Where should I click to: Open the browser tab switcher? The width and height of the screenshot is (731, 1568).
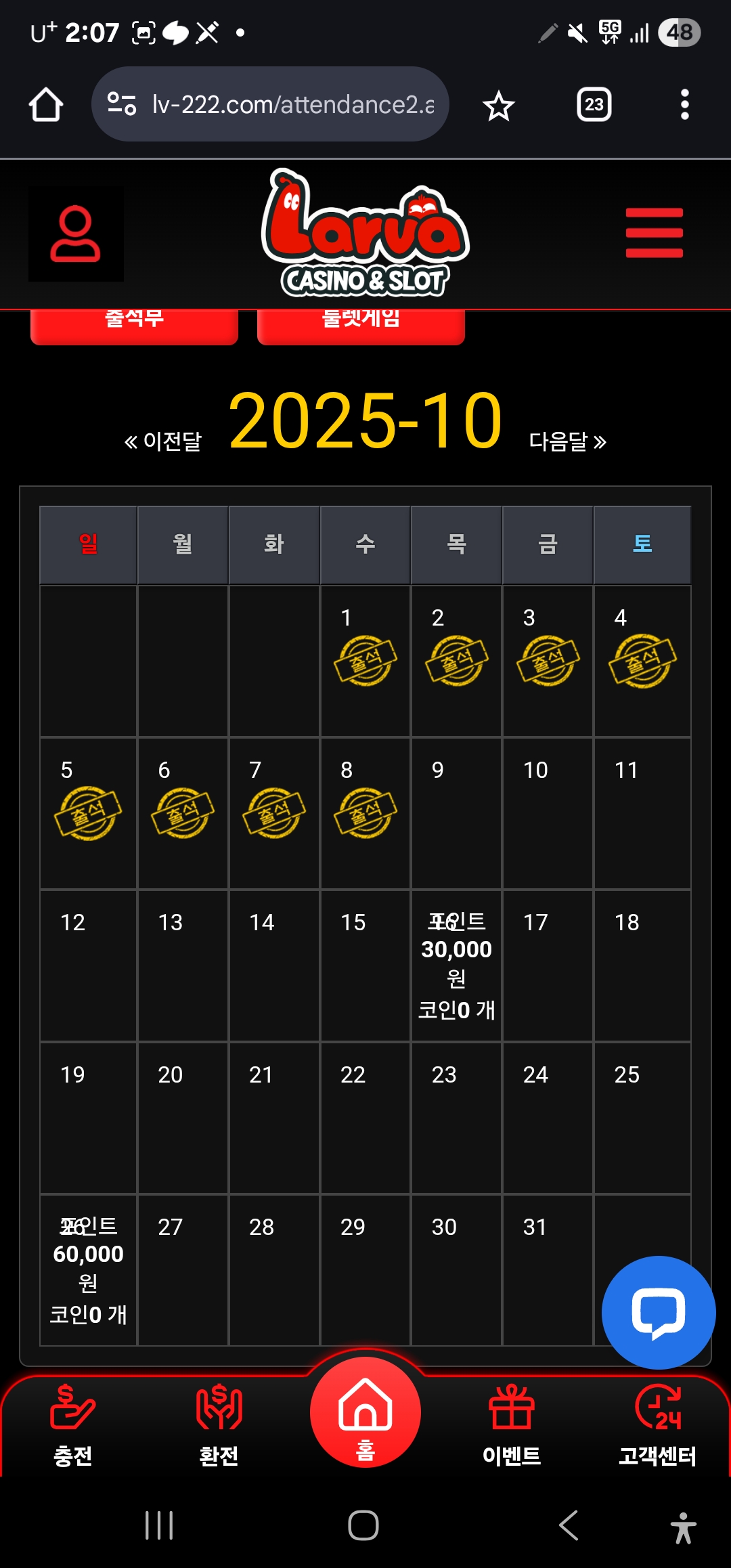pos(594,105)
